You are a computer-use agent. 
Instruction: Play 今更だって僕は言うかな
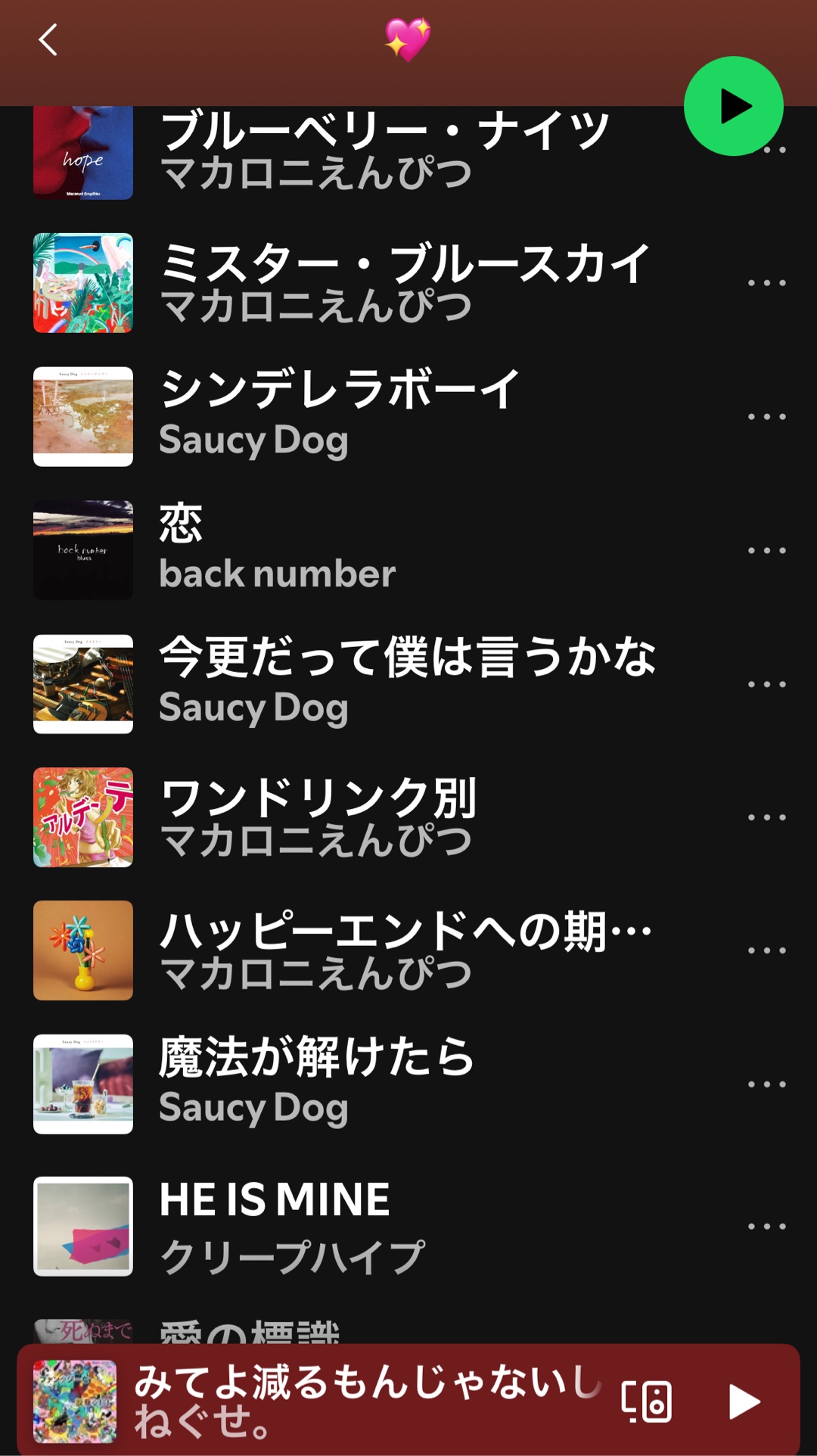point(407,683)
